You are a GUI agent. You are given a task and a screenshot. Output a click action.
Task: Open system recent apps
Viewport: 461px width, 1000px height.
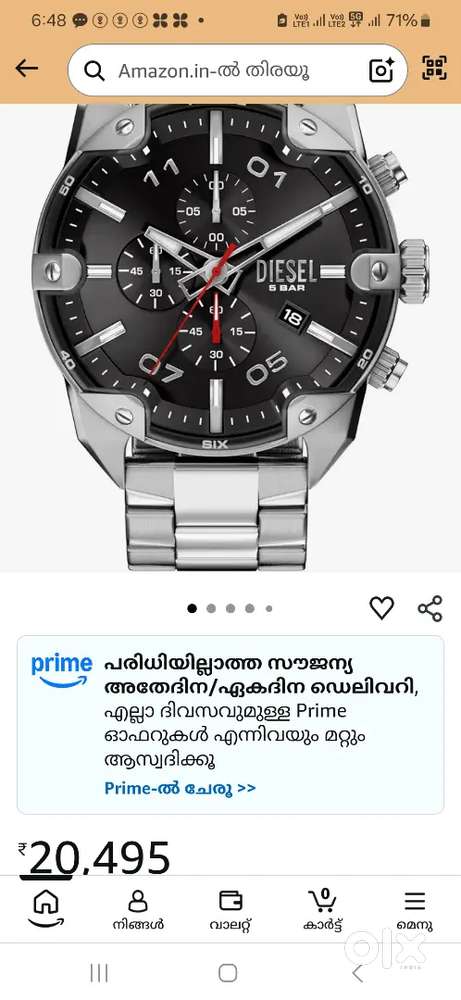pyautogui.click(x=99, y=973)
